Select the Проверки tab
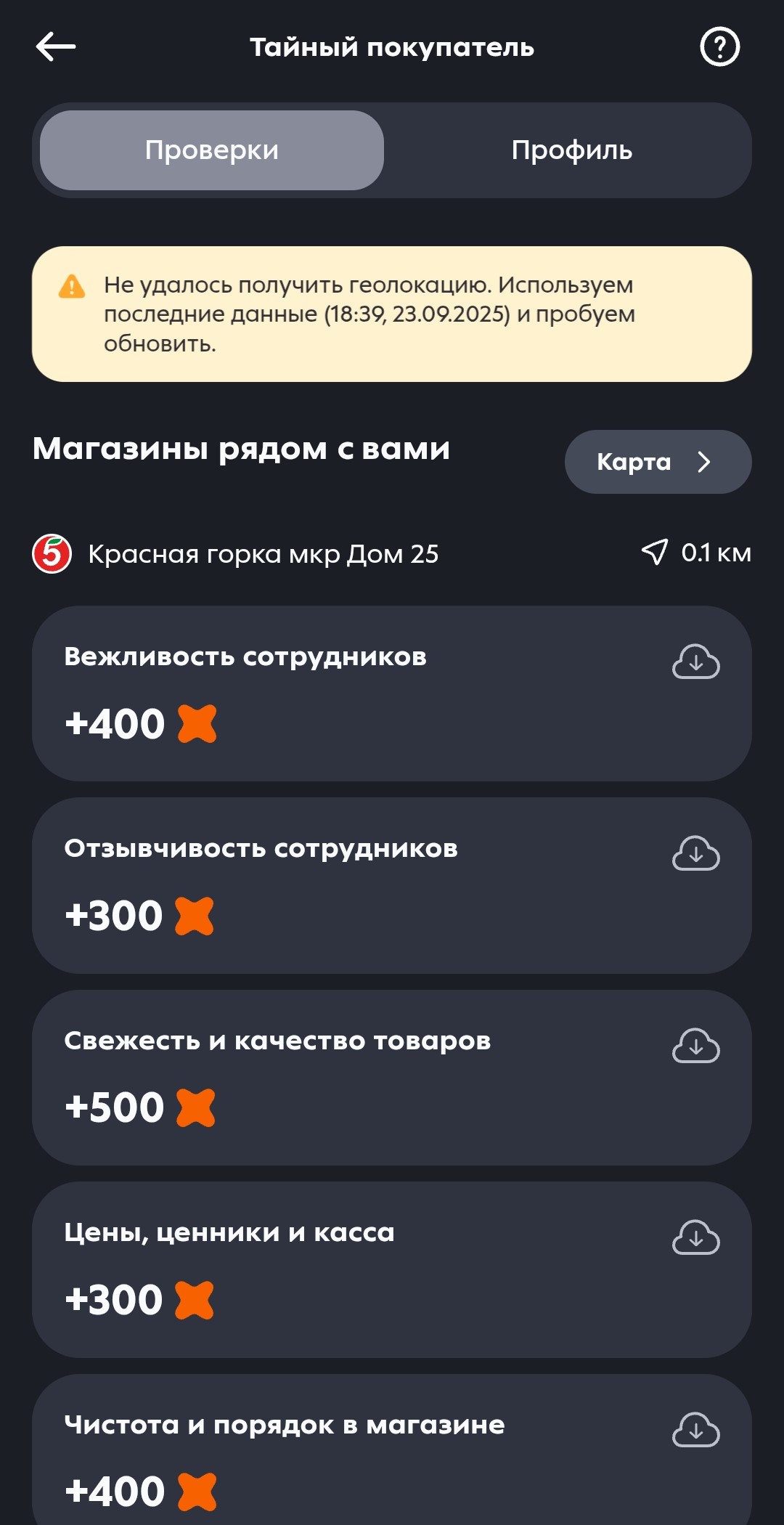This screenshot has width=784, height=1525. pyautogui.click(x=212, y=150)
